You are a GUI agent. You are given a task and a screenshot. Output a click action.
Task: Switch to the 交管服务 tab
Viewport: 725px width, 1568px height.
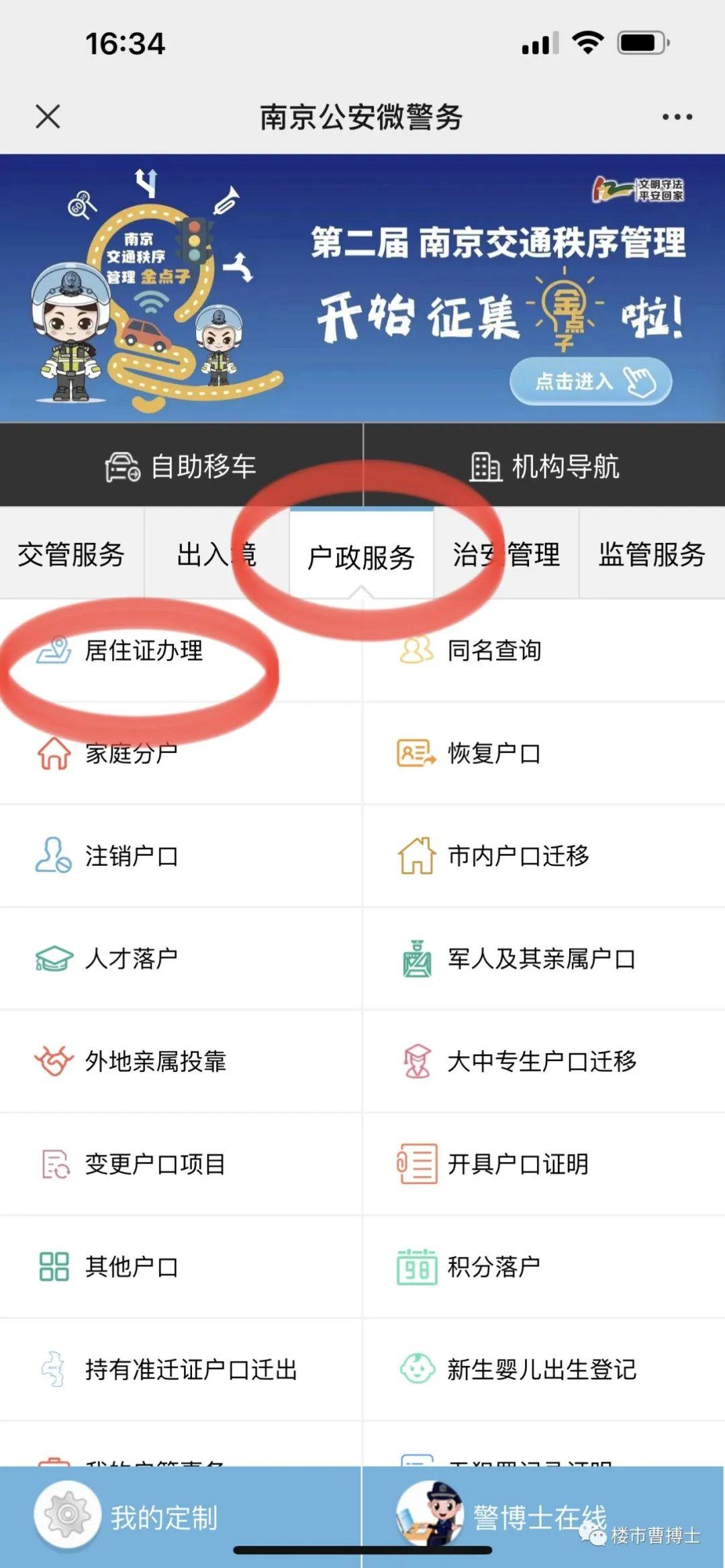(71, 554)
